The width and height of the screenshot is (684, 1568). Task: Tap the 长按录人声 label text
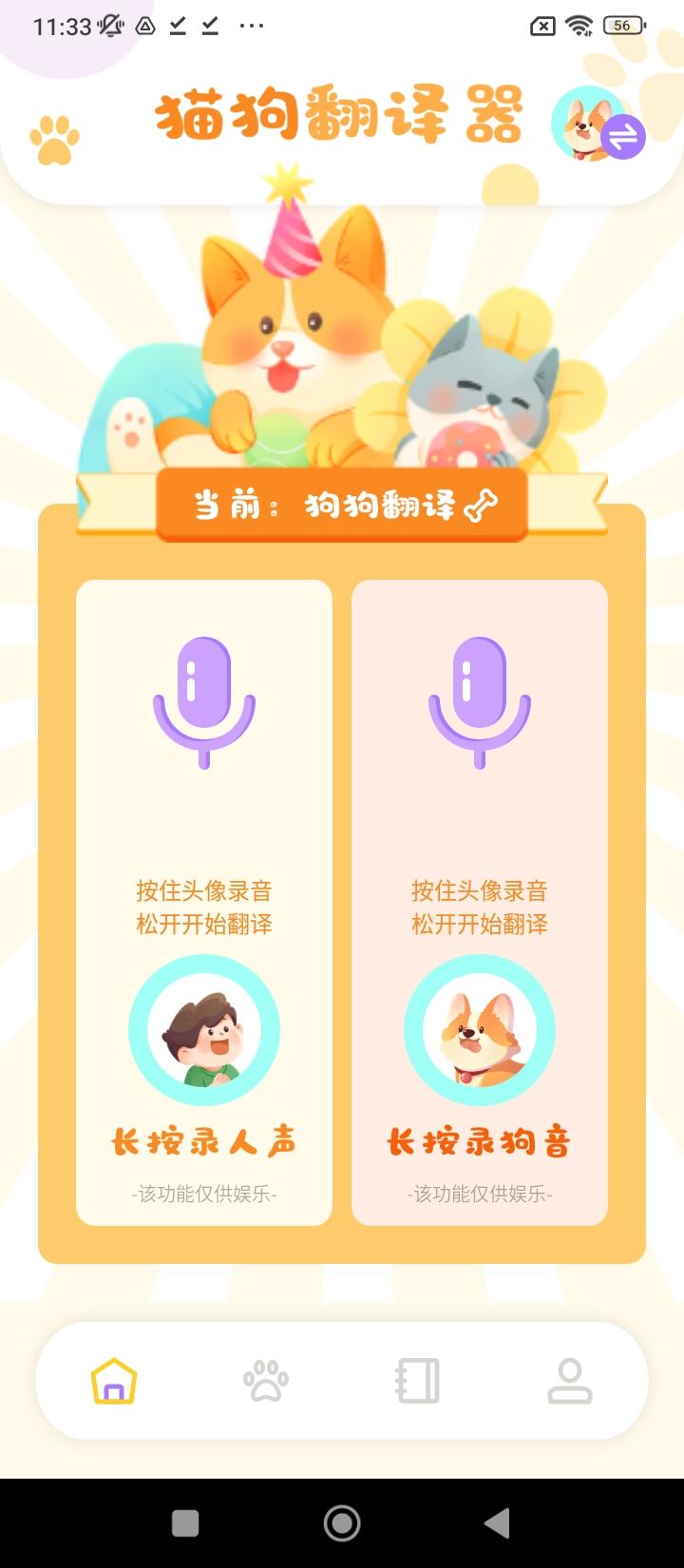pos(203,1142)
